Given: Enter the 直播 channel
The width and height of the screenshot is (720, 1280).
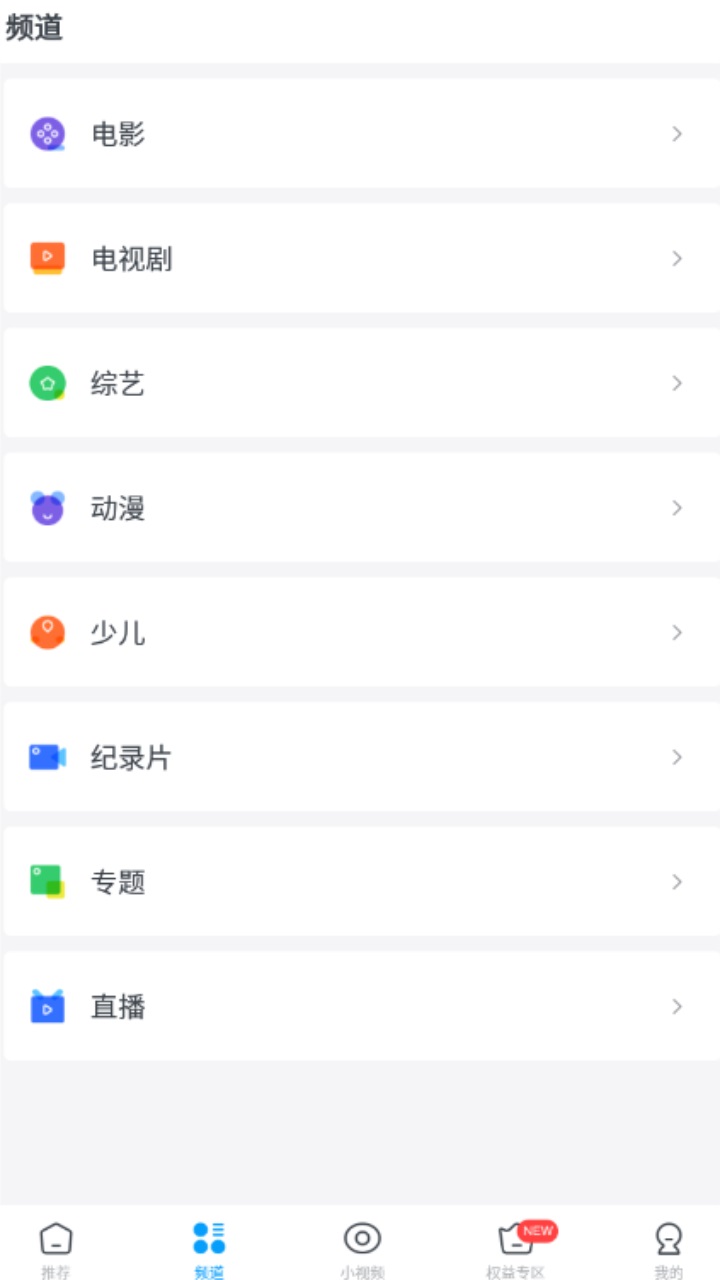Looking at the screenshot, I should (360, 1006).
